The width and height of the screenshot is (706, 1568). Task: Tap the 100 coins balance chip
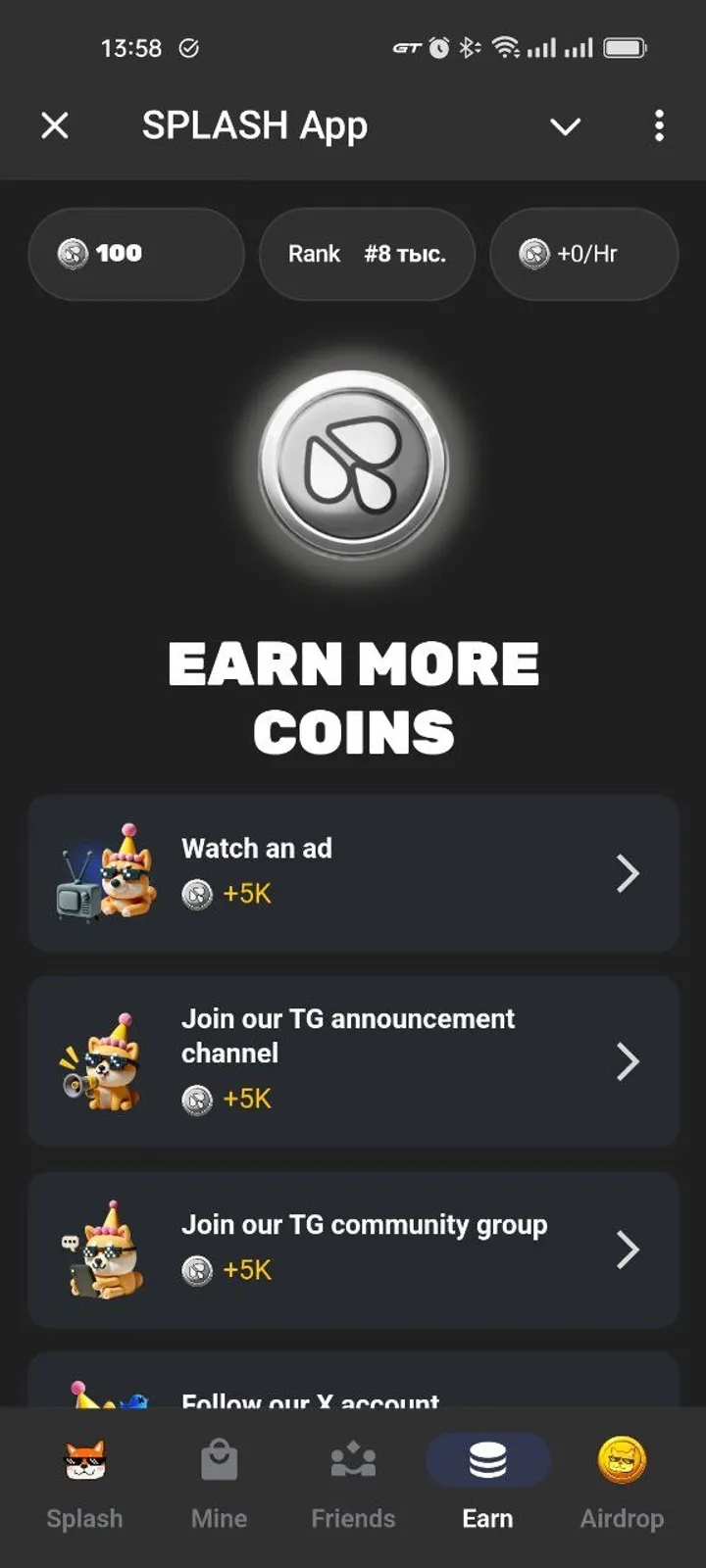click(136, 254)
